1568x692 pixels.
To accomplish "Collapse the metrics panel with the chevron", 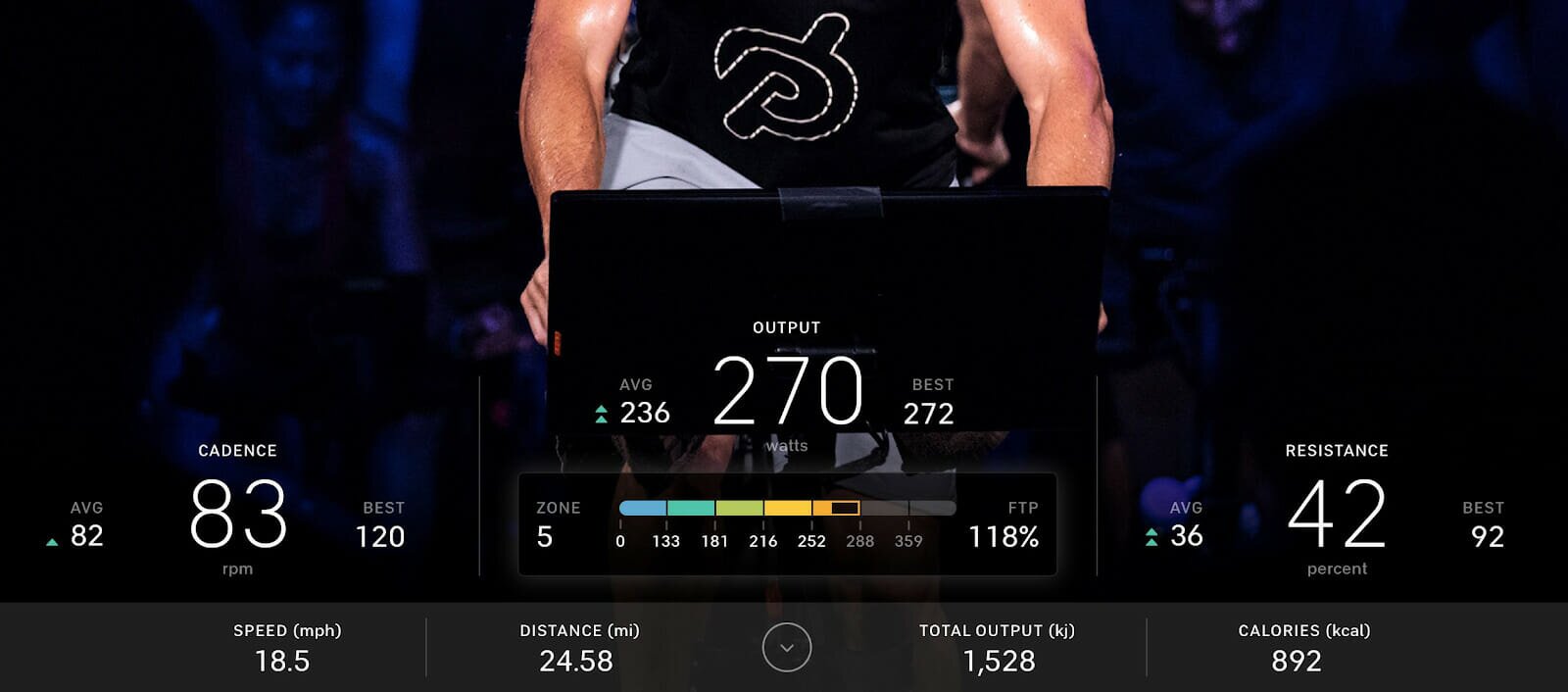I will [786, 648].
